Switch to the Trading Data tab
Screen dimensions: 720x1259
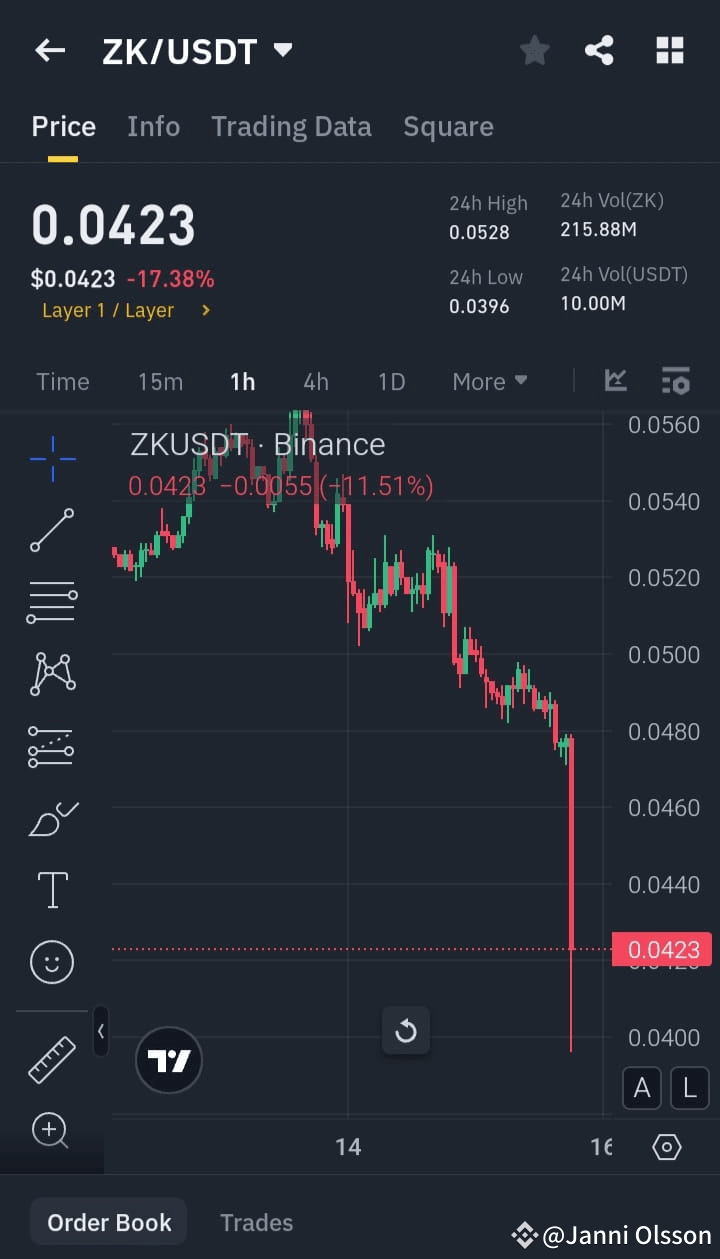click(291, 126)
